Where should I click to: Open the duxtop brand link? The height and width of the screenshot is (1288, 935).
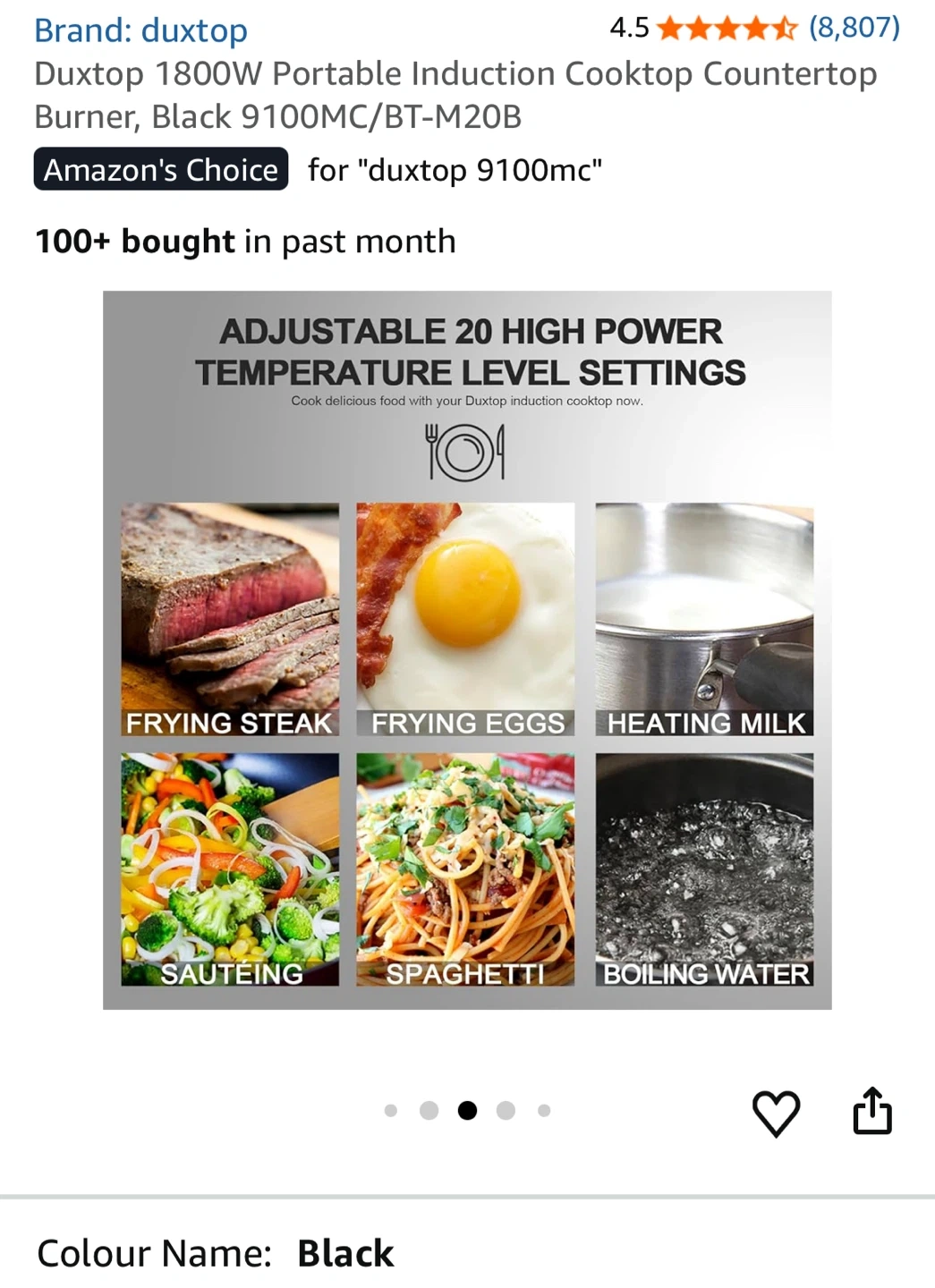click(x=140, y=30)
